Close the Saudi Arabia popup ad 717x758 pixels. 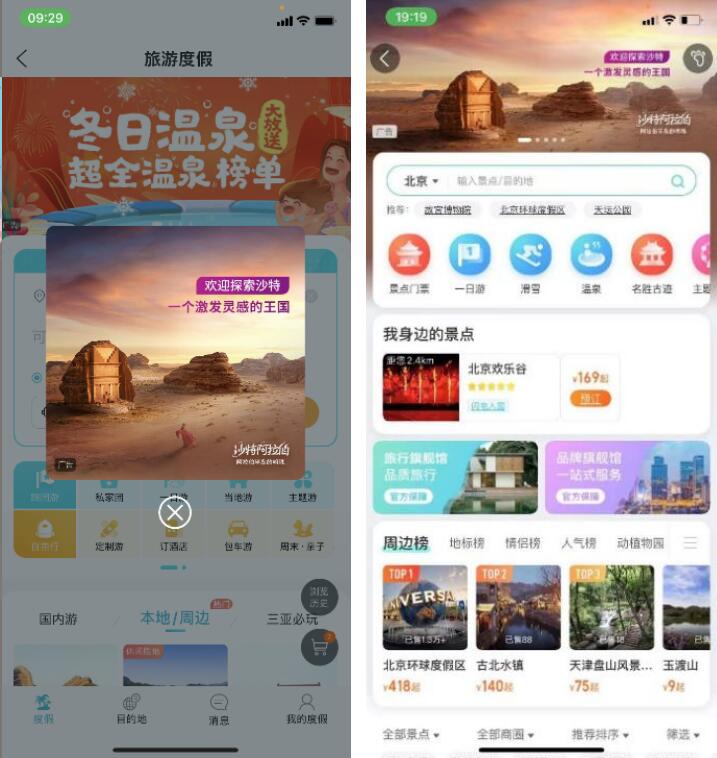tap(175, 513)
